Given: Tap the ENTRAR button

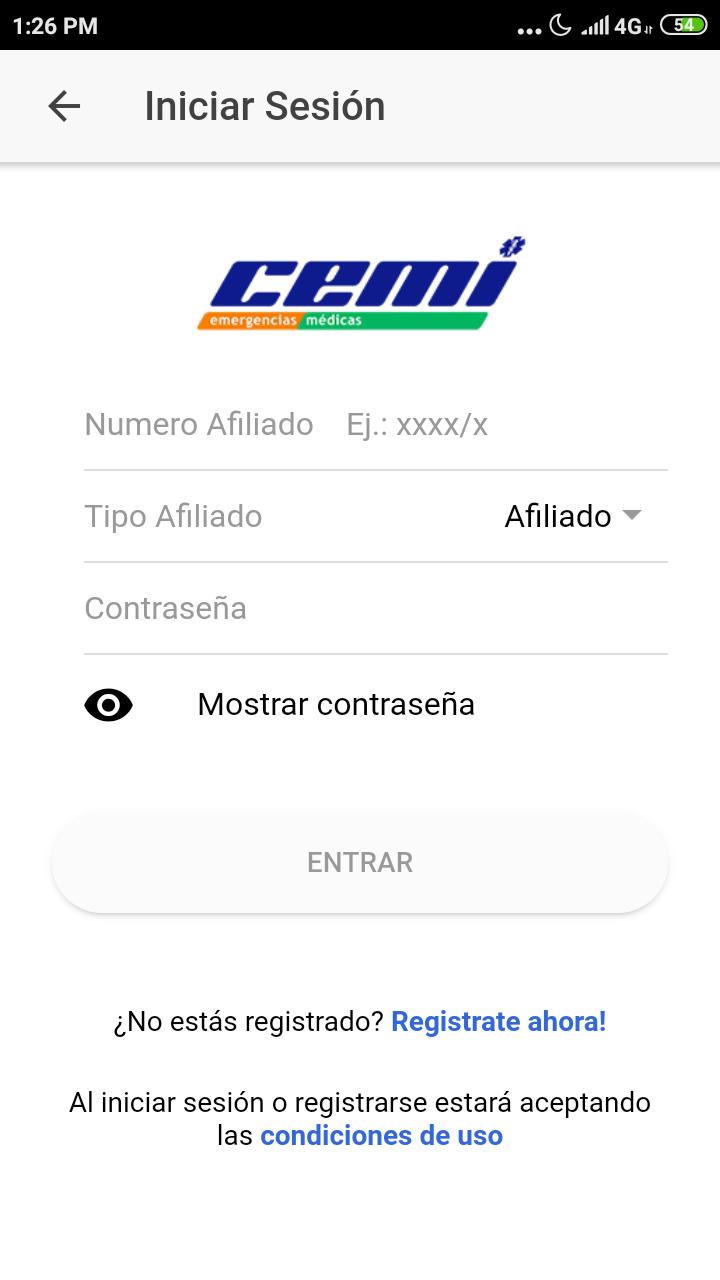Looking at the screenshot, I should click(x=360, y=863).
